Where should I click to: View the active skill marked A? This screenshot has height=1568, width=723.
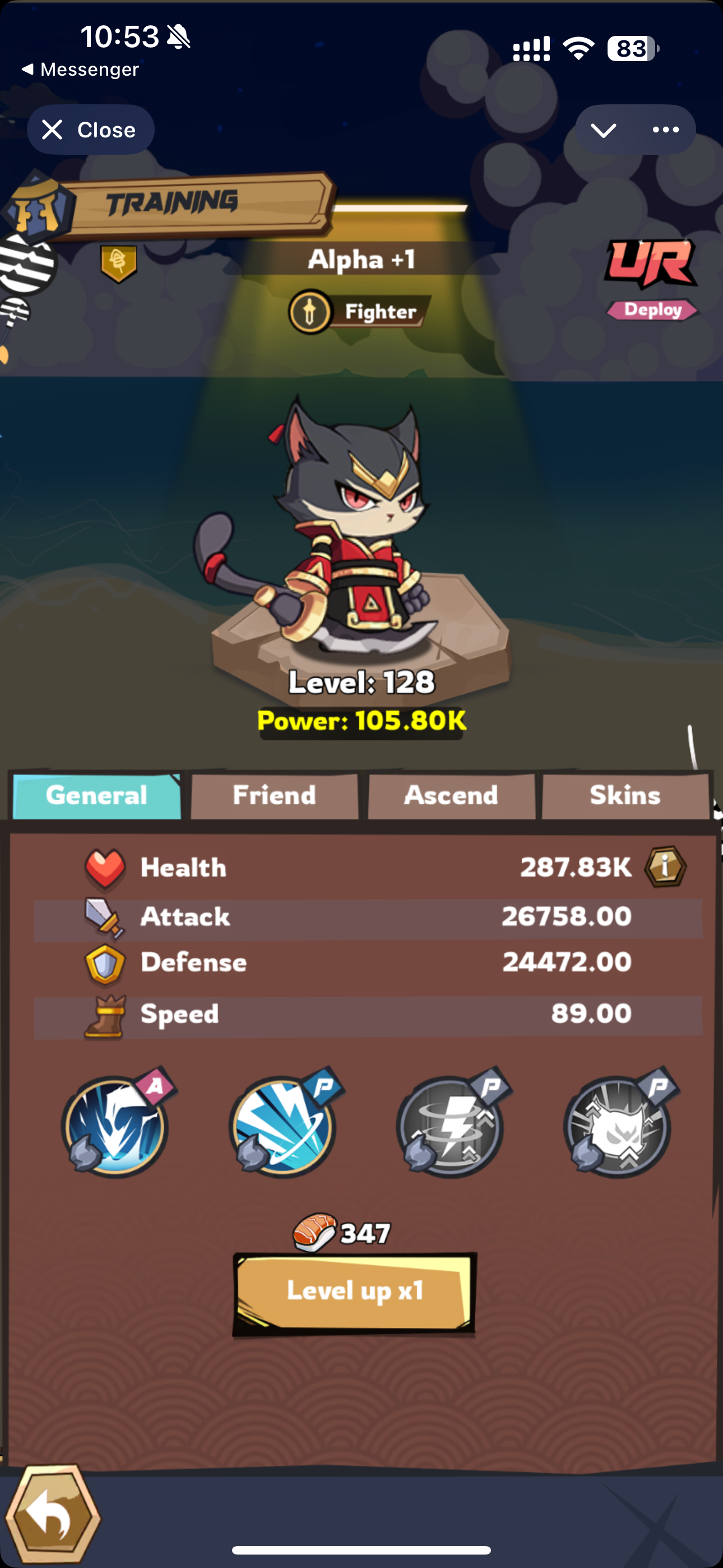(115, 1126)
